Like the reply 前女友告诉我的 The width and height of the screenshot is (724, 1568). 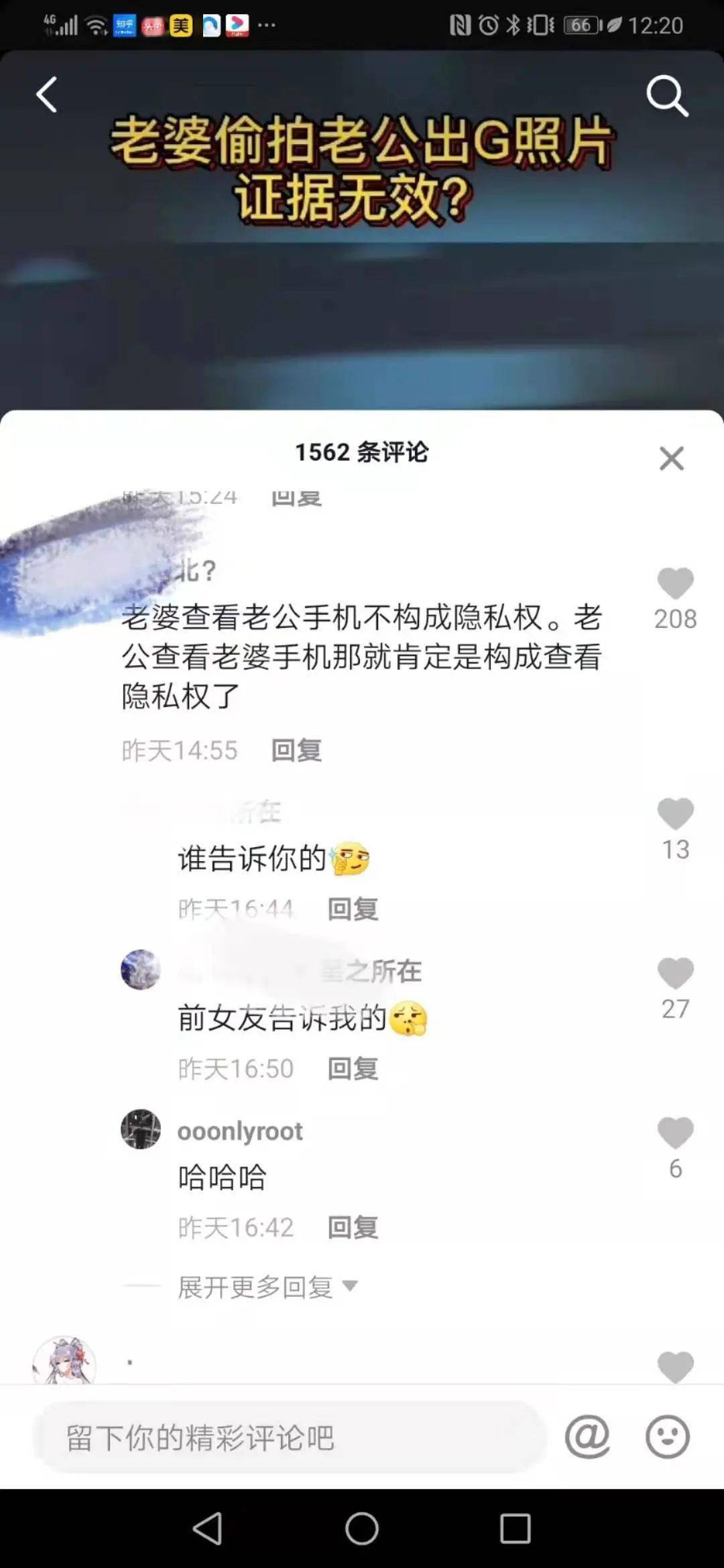point(675,974)
